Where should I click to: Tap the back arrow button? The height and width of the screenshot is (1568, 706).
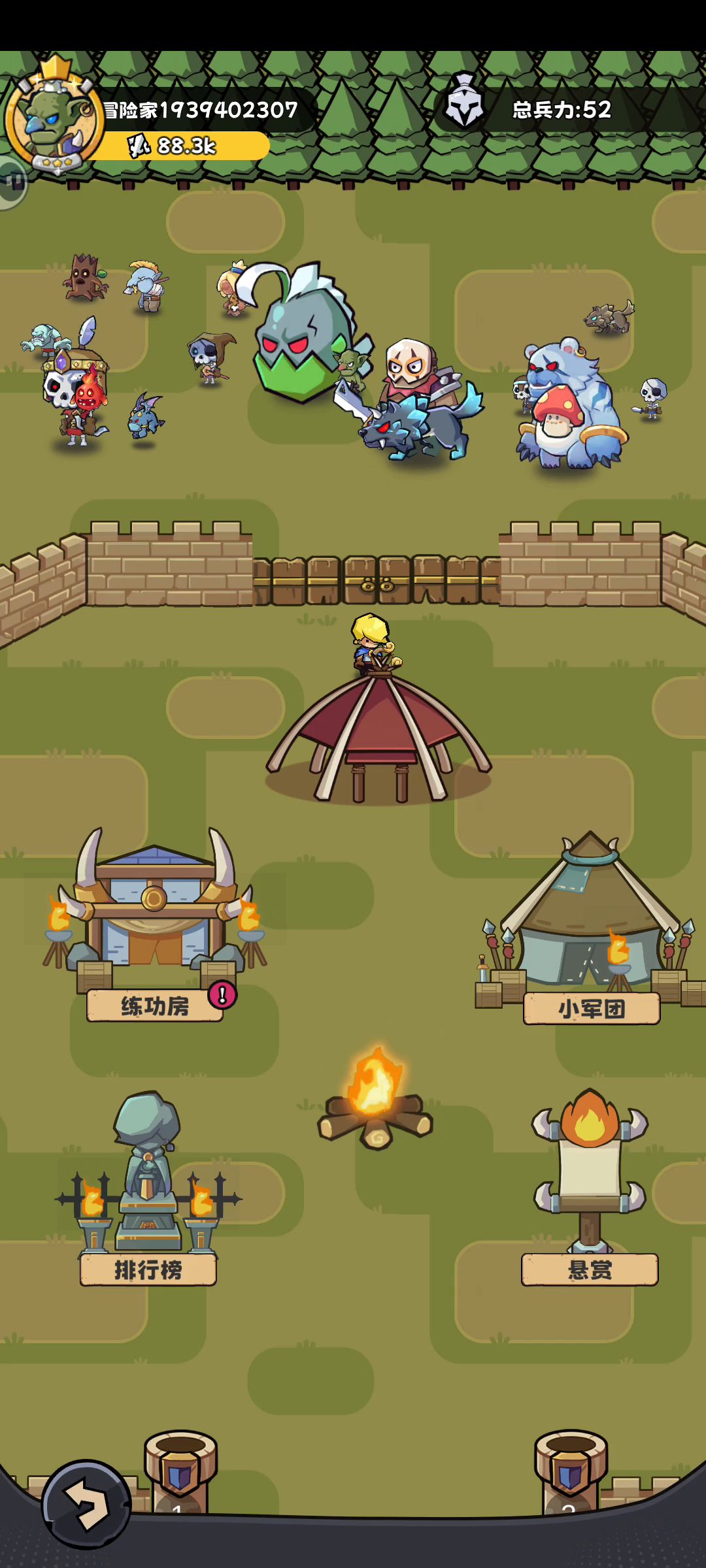[x=86, y=1504]
